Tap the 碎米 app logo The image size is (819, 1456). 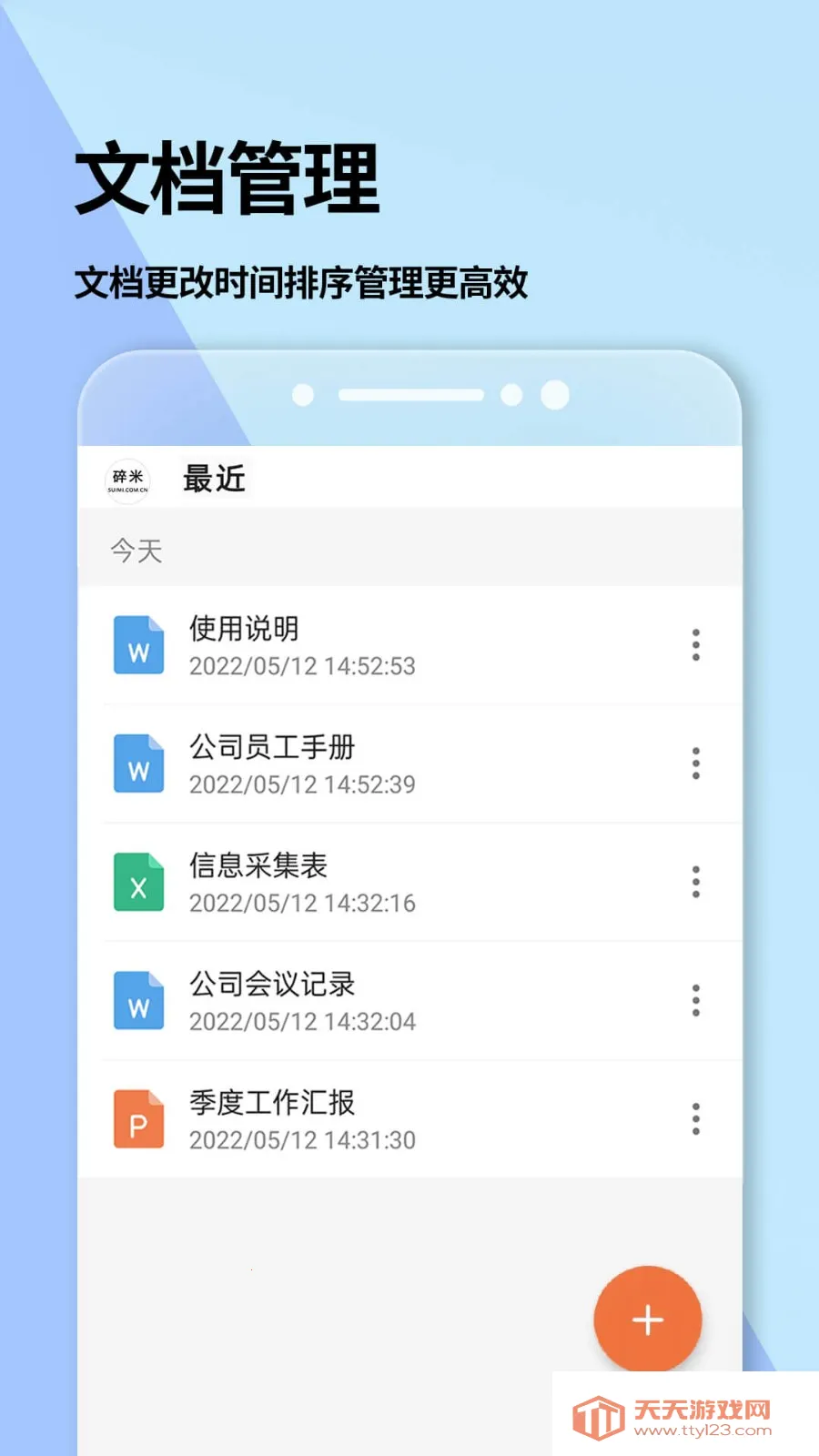click(x=129, y=480)
